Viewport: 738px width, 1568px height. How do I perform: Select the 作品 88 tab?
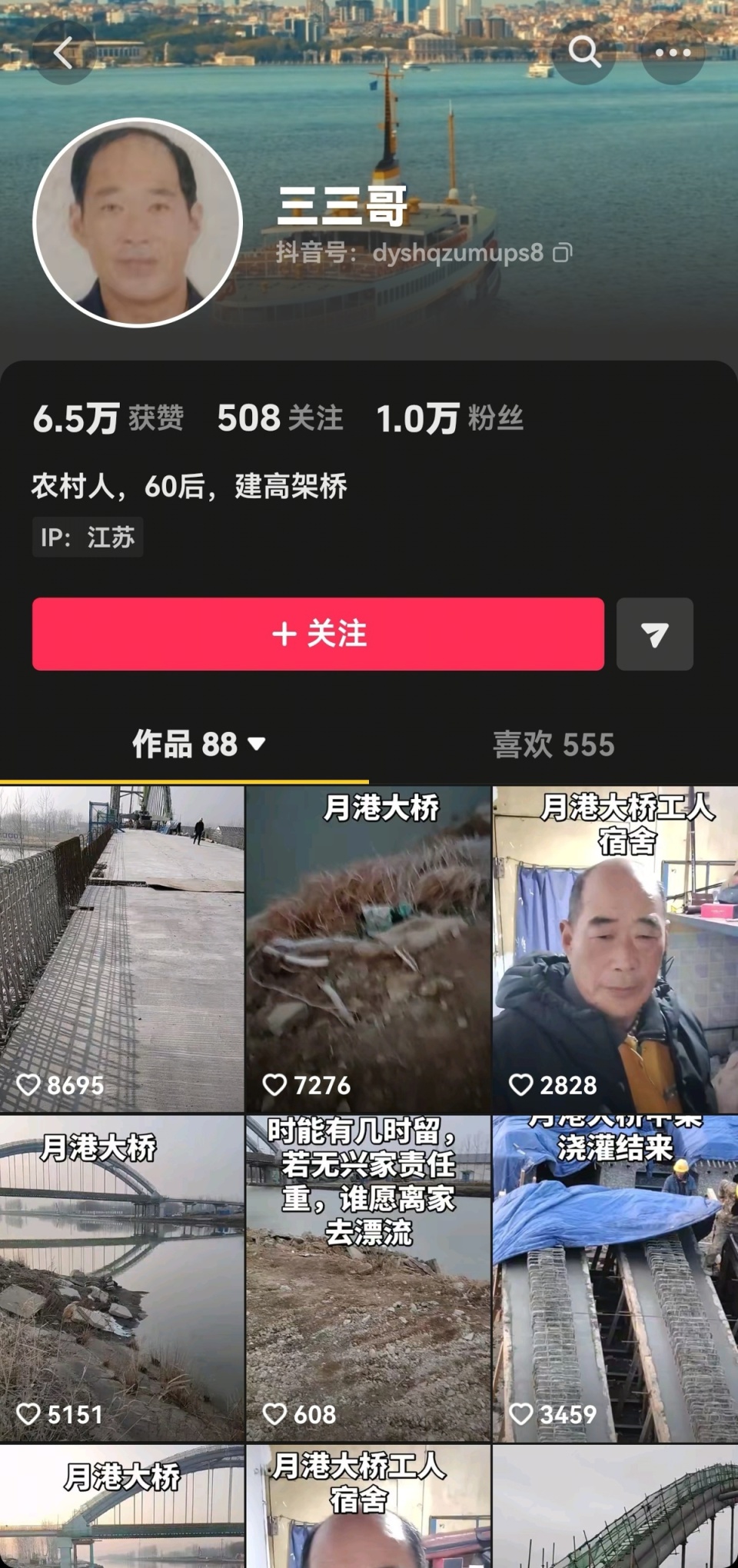tap(190, 744)
